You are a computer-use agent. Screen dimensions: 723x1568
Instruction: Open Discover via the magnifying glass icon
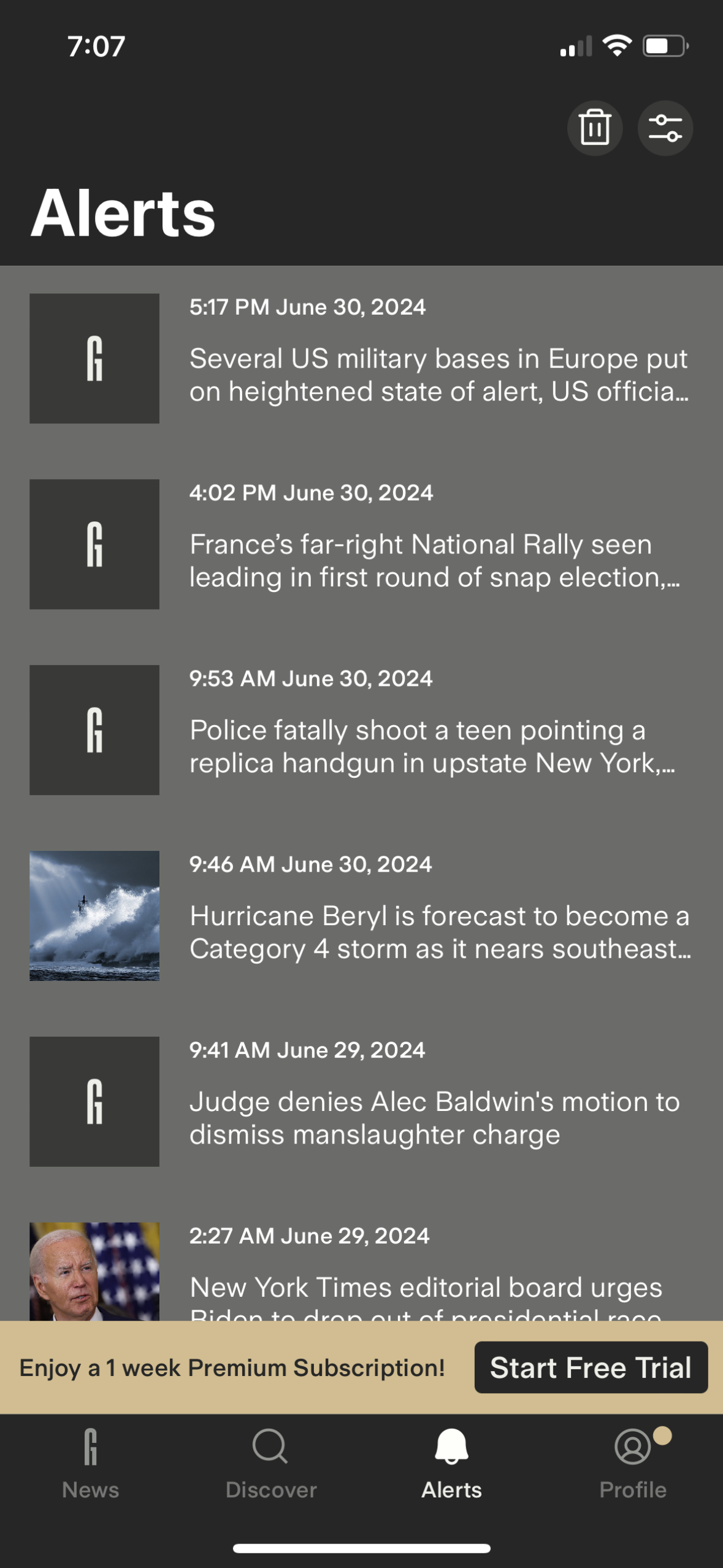pos(270,1448)
